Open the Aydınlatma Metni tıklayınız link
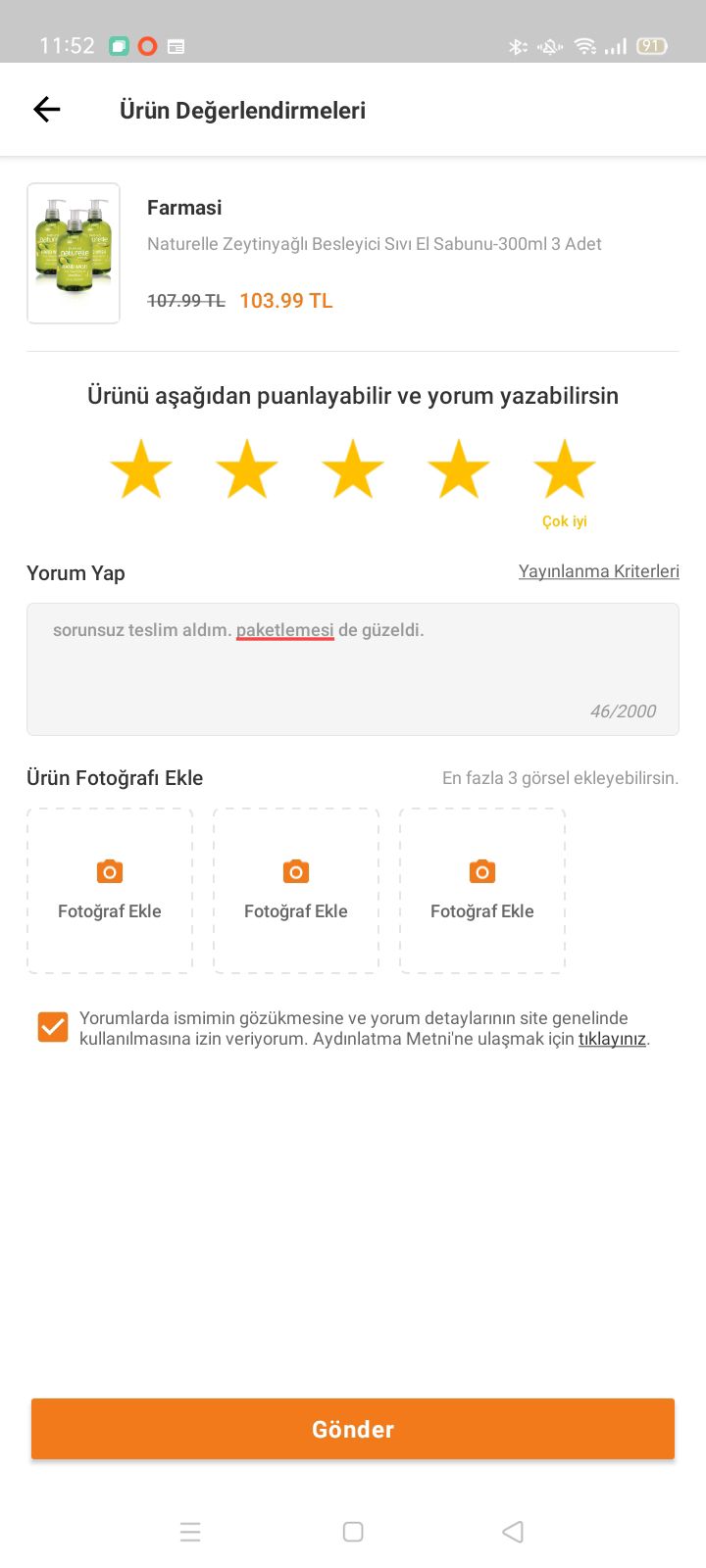Screen dimensions: 706x1568 pyautogui.click(x=612, y=1039)
